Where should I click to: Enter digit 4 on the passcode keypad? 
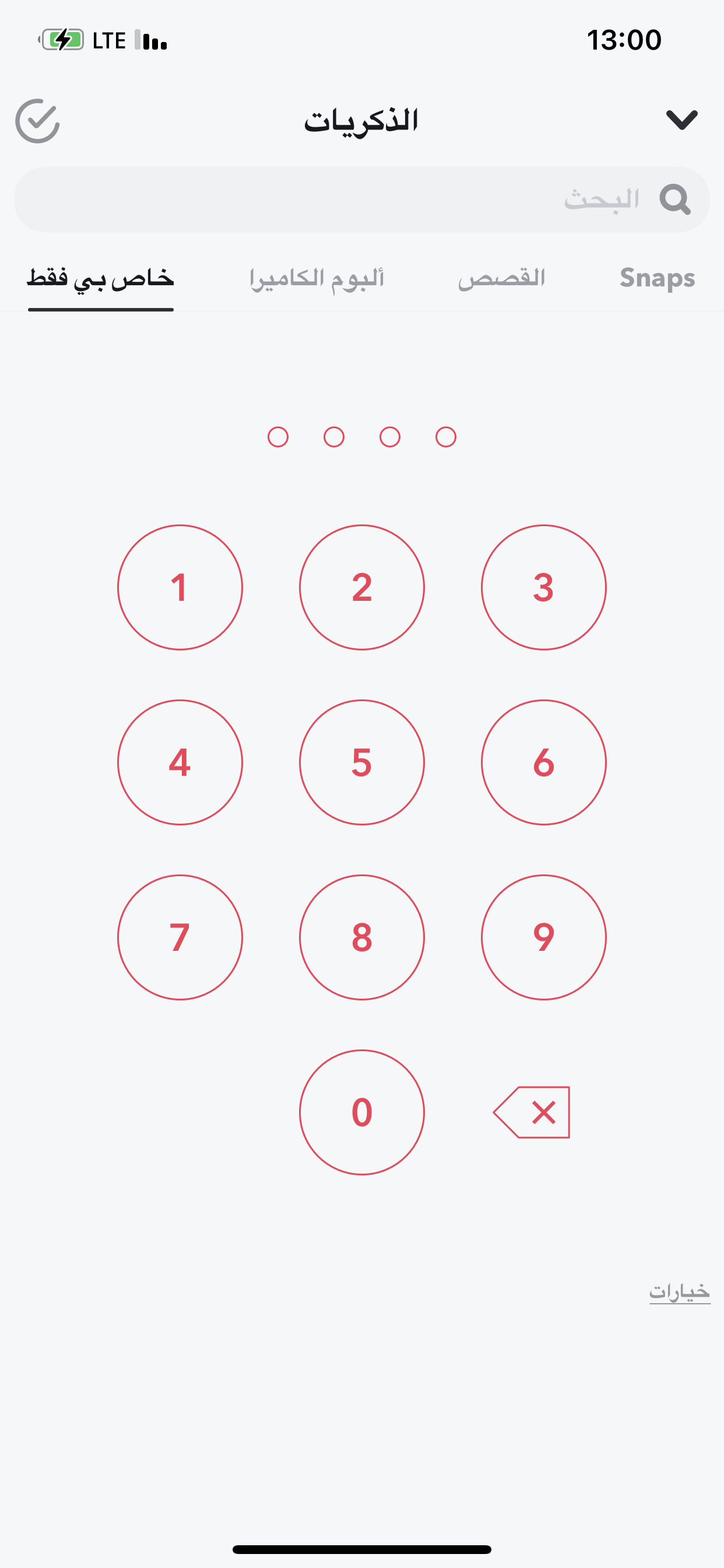[180, 762]
